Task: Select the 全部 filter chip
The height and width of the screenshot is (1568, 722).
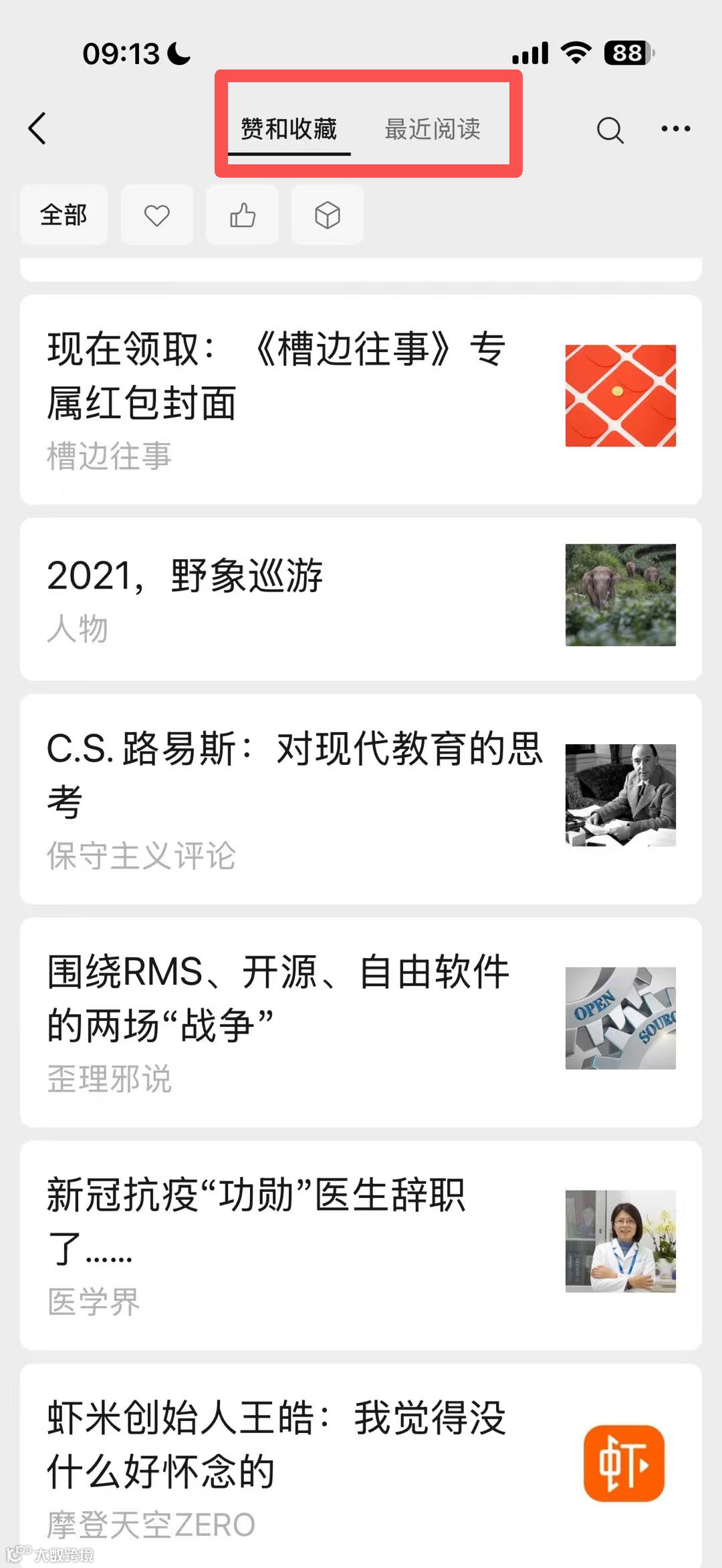Action: [x=64, y=215]
